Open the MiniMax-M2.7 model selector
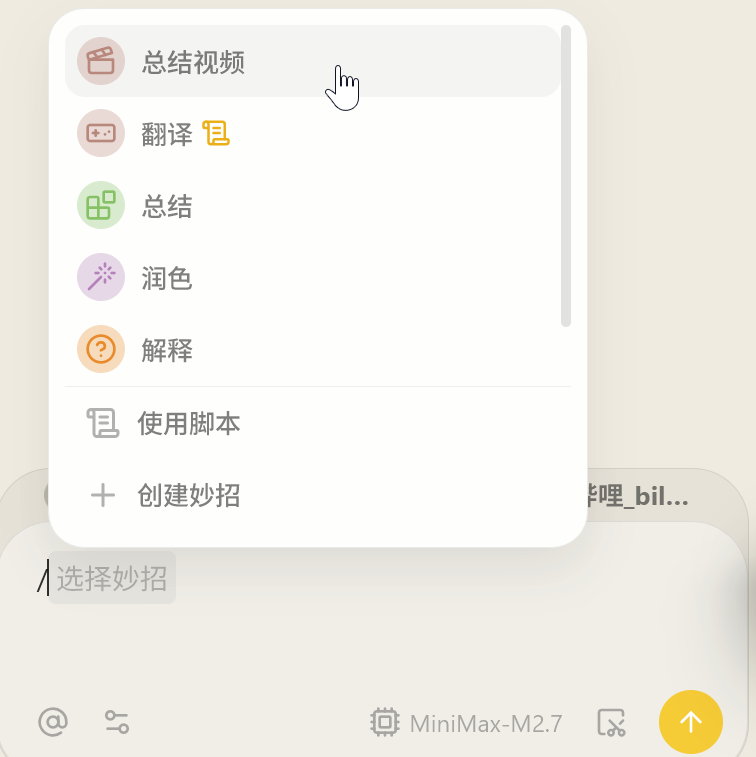This screenshot has width=756, height=757. [x=466, y=722]
